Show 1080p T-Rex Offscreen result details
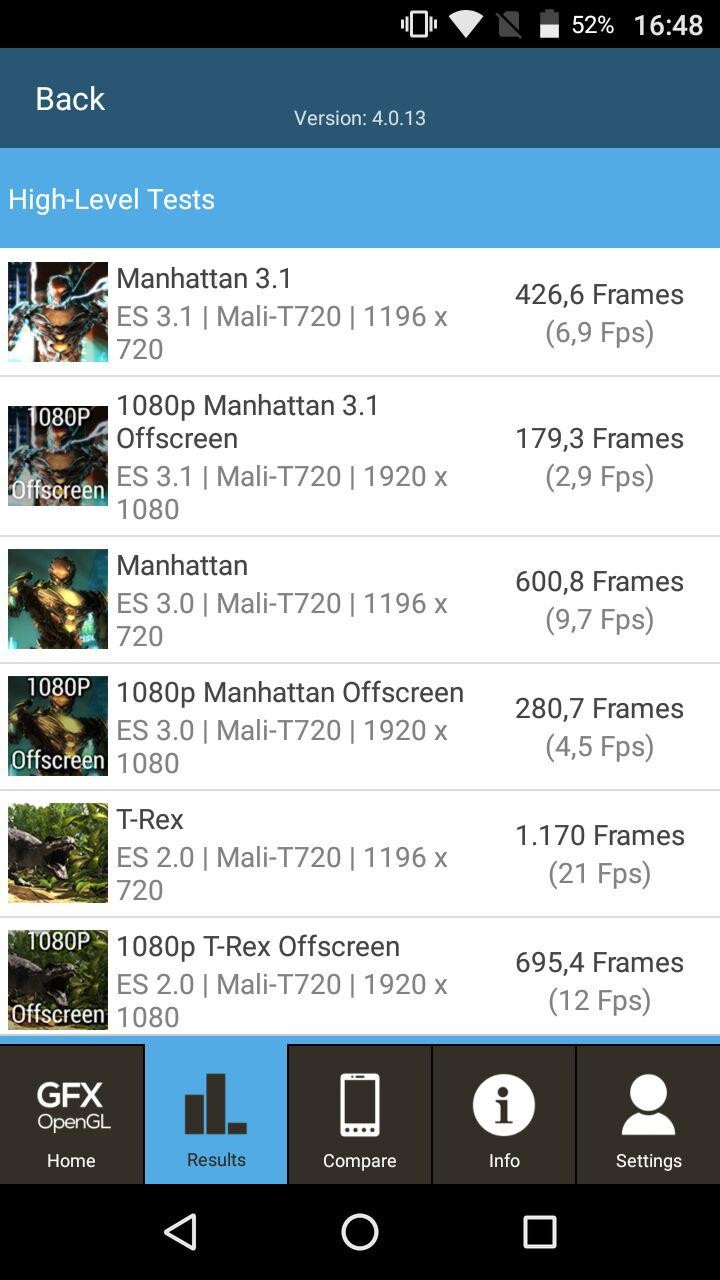 coord(360,978)
